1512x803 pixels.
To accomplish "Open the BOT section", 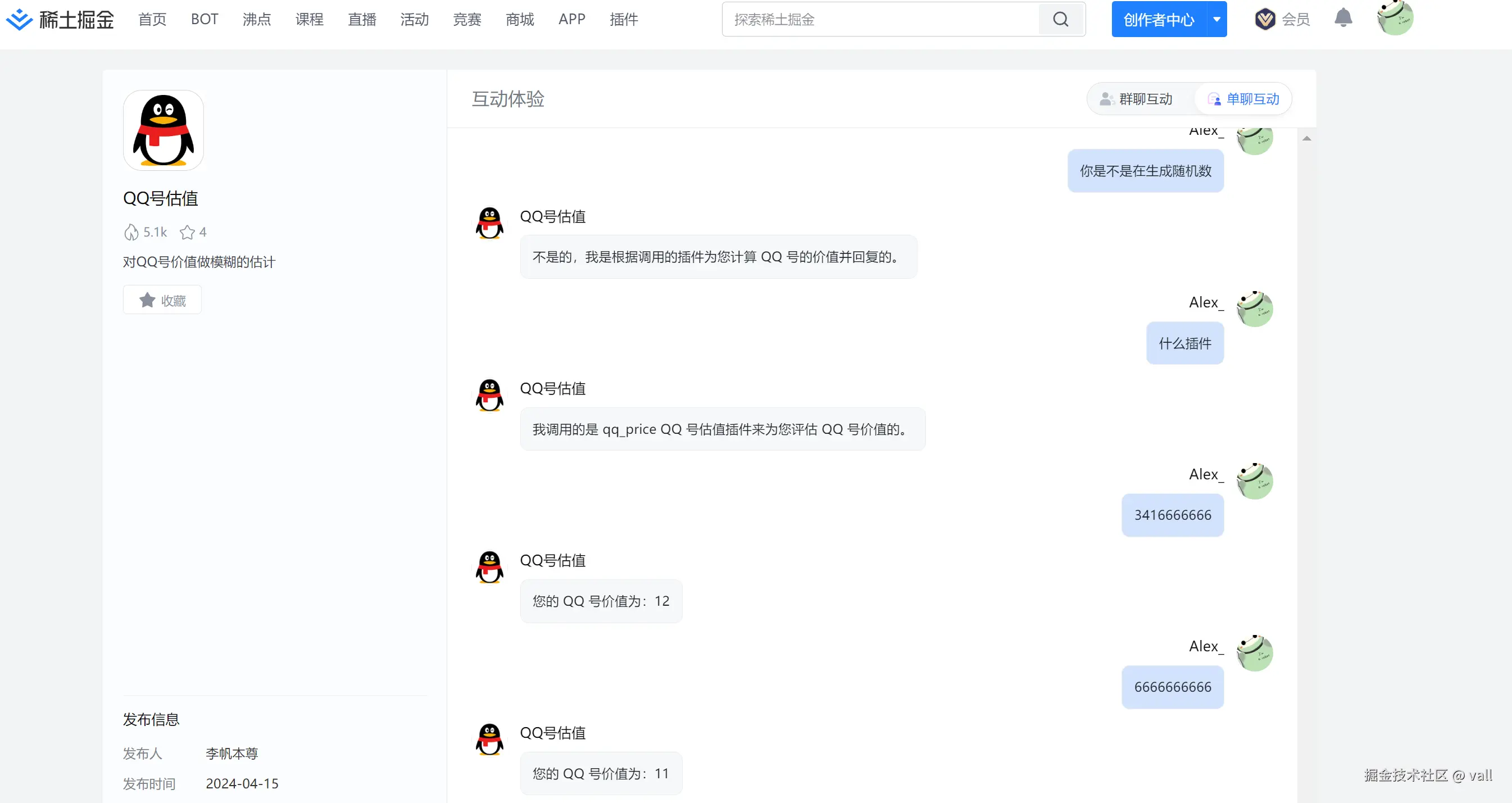I will [x=205, y=19].
